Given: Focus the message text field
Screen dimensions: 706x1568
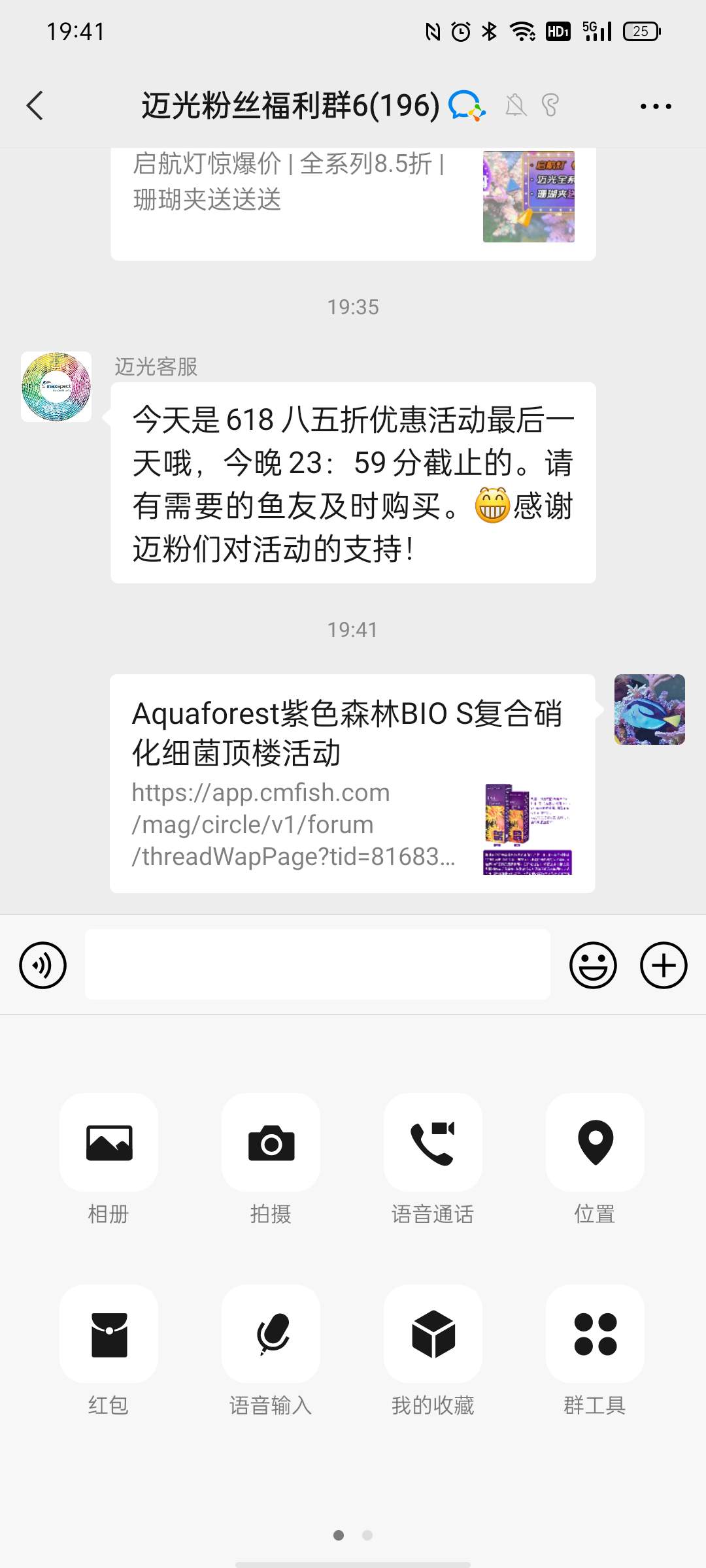Looking at the screenshot, I should coord(317,965).
